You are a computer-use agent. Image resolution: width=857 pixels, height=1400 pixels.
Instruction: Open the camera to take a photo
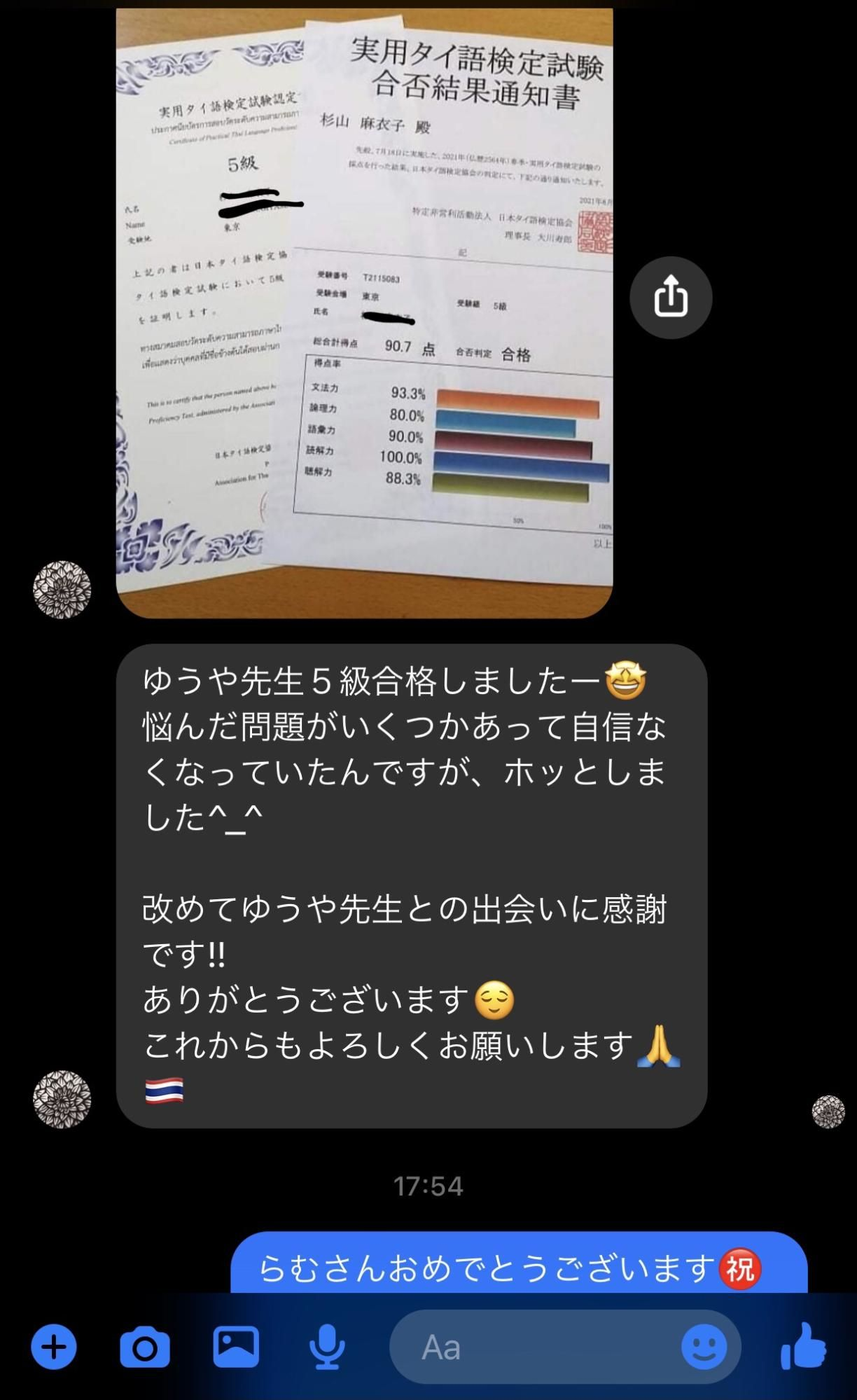tap(145, 1346)
